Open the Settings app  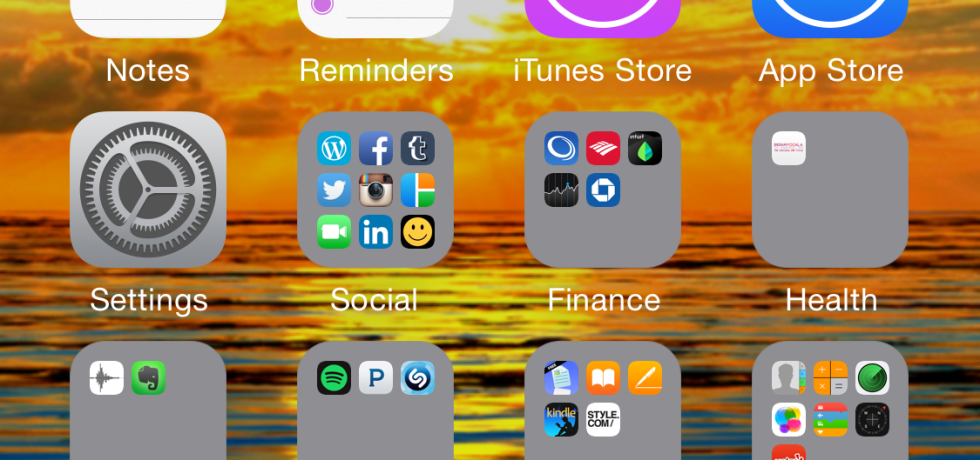coord(148,190)
